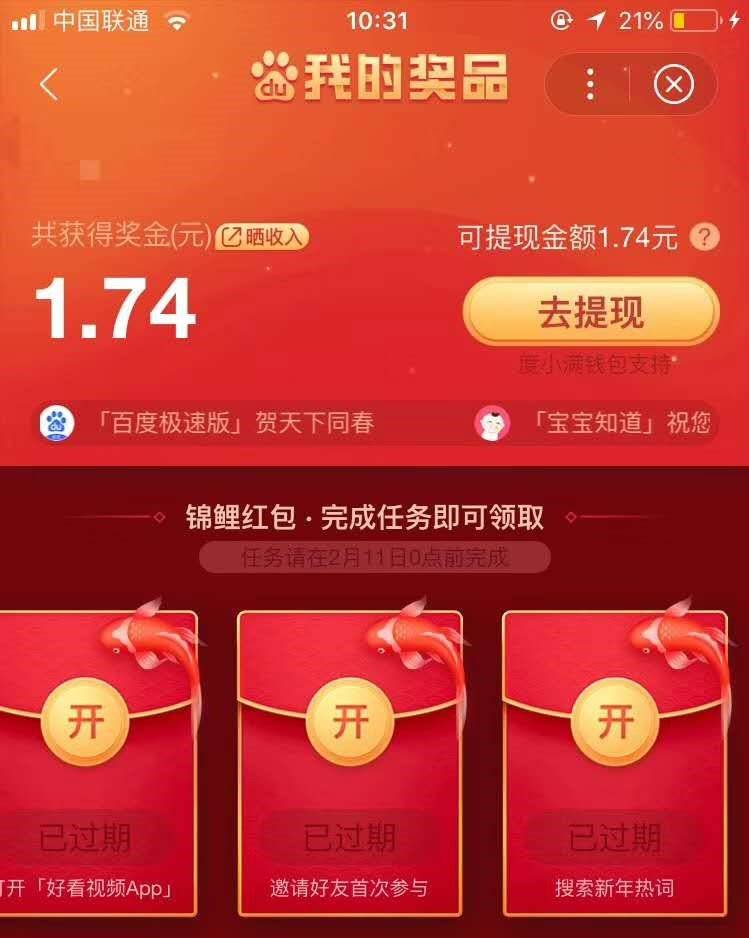749x938 pixels.
Task: Close the mini program with the X
Action: tap(673, 85)
